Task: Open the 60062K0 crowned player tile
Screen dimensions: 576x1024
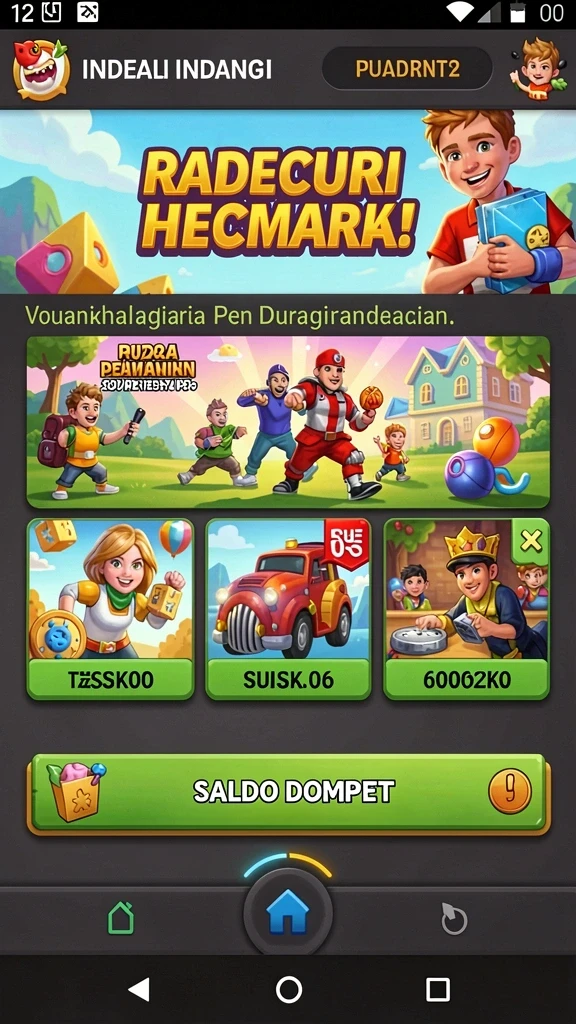Action: point(466,609)
